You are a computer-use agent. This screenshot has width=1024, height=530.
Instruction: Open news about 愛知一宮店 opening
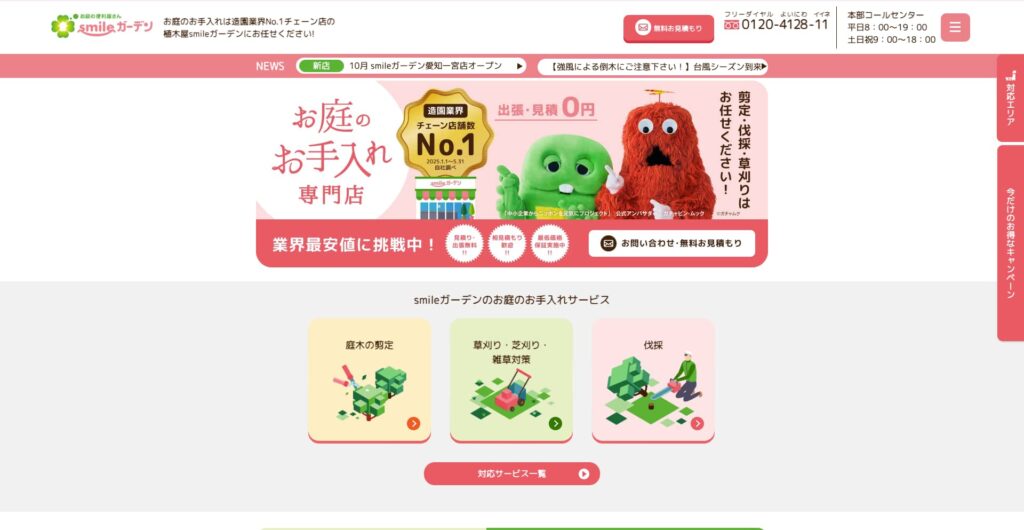tap(411, 66)
